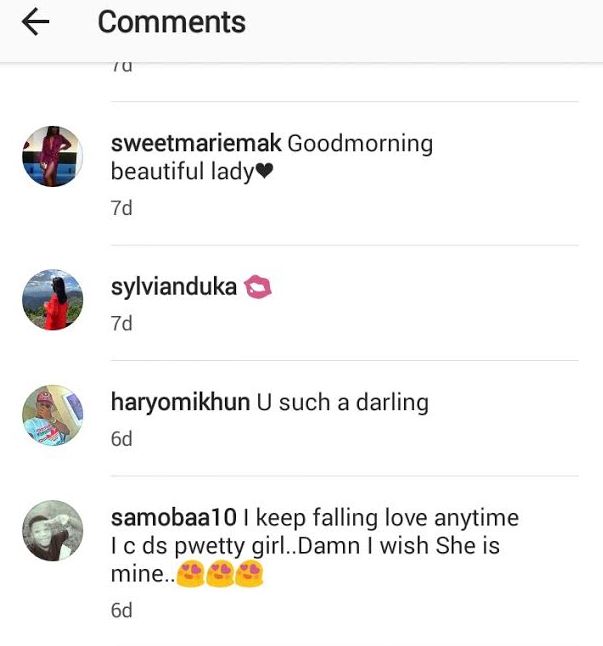Screen dimensions: 603x646
Task: Select the samobaa10 username
Action: pyautogui.click(x=174, y=518)
